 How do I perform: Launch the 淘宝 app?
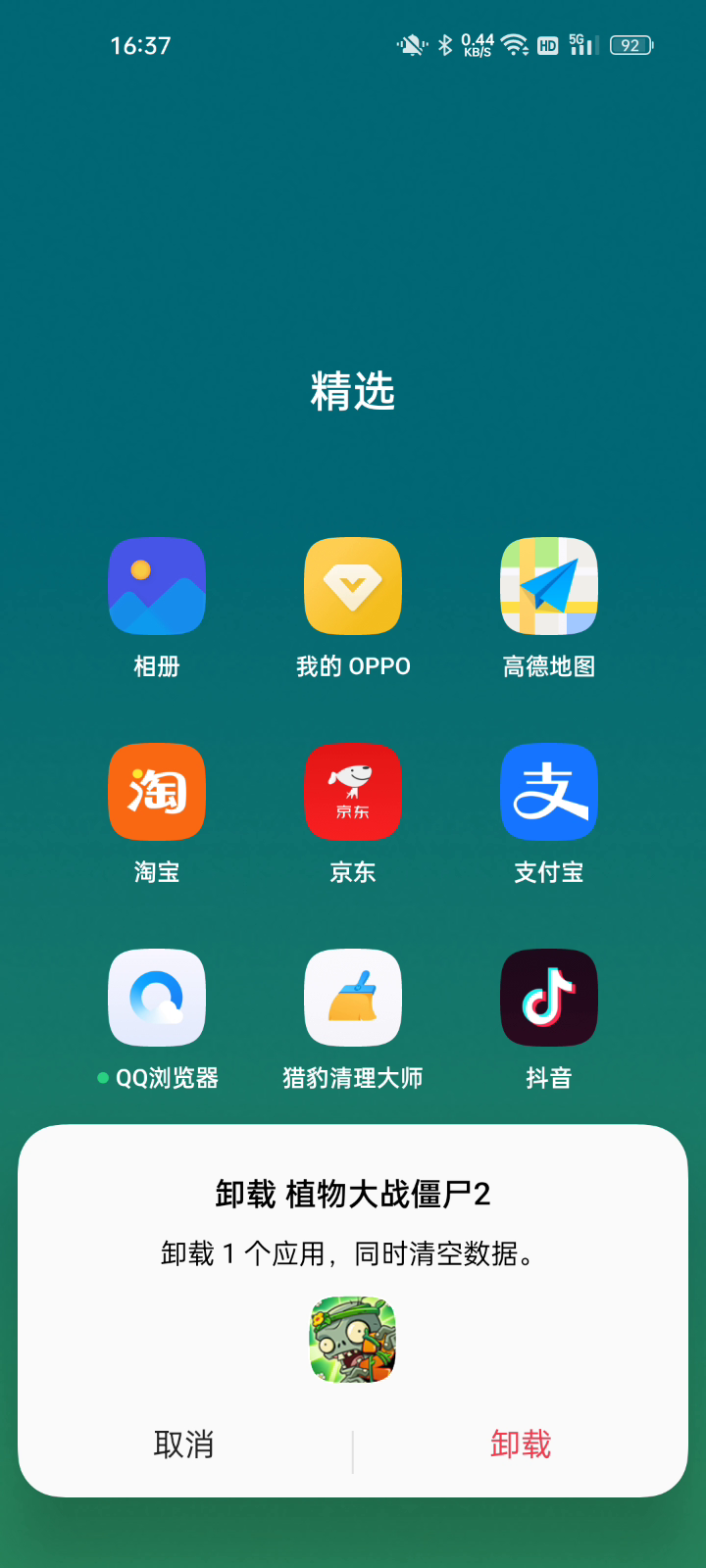click(157, 792)
